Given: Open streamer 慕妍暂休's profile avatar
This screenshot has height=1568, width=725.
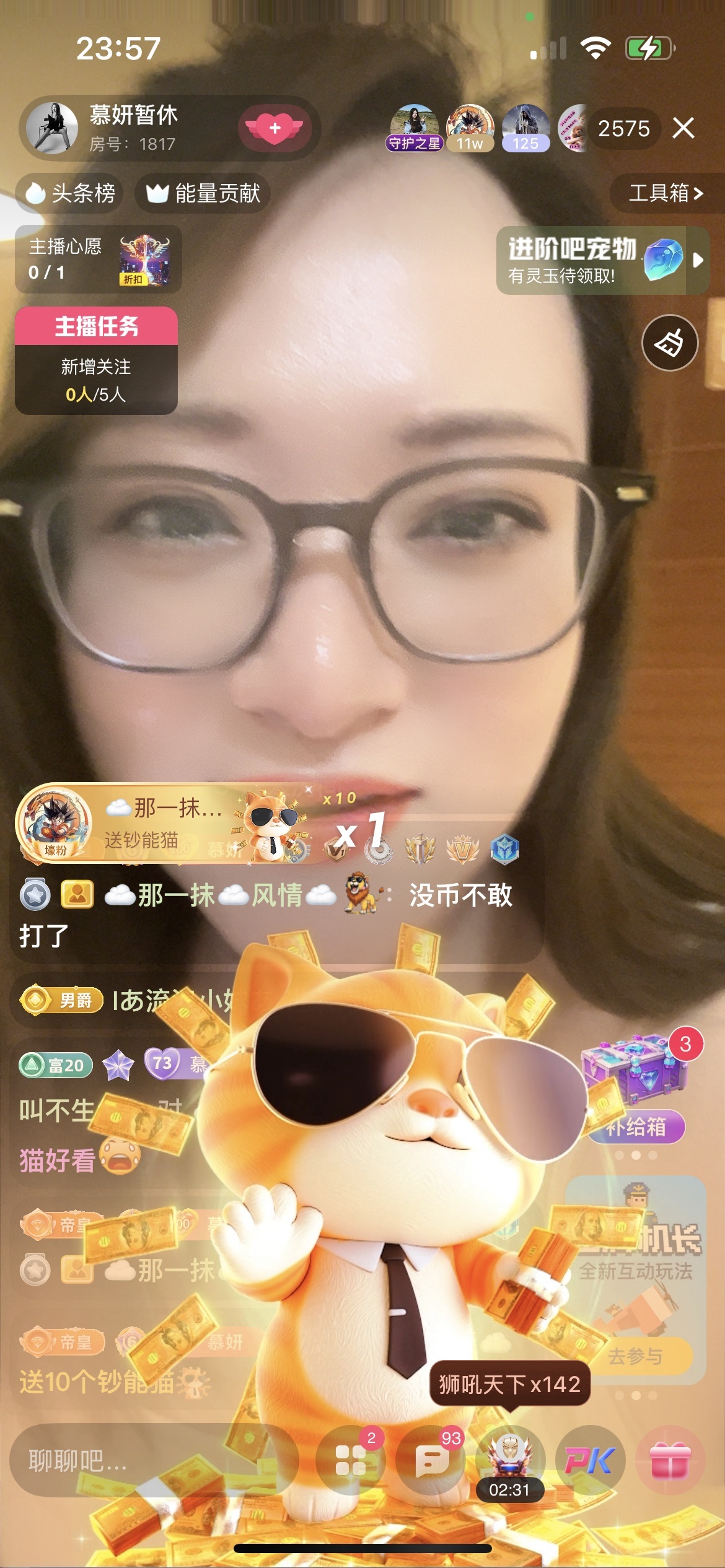Looking at the screenshot, I should [x=52, y=128].
